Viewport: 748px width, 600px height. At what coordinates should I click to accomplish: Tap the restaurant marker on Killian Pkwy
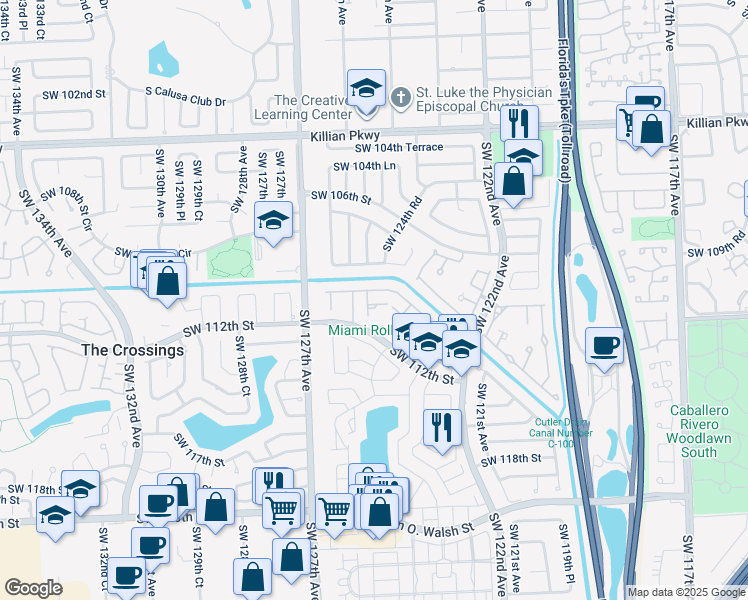click(x=518, y=122)
